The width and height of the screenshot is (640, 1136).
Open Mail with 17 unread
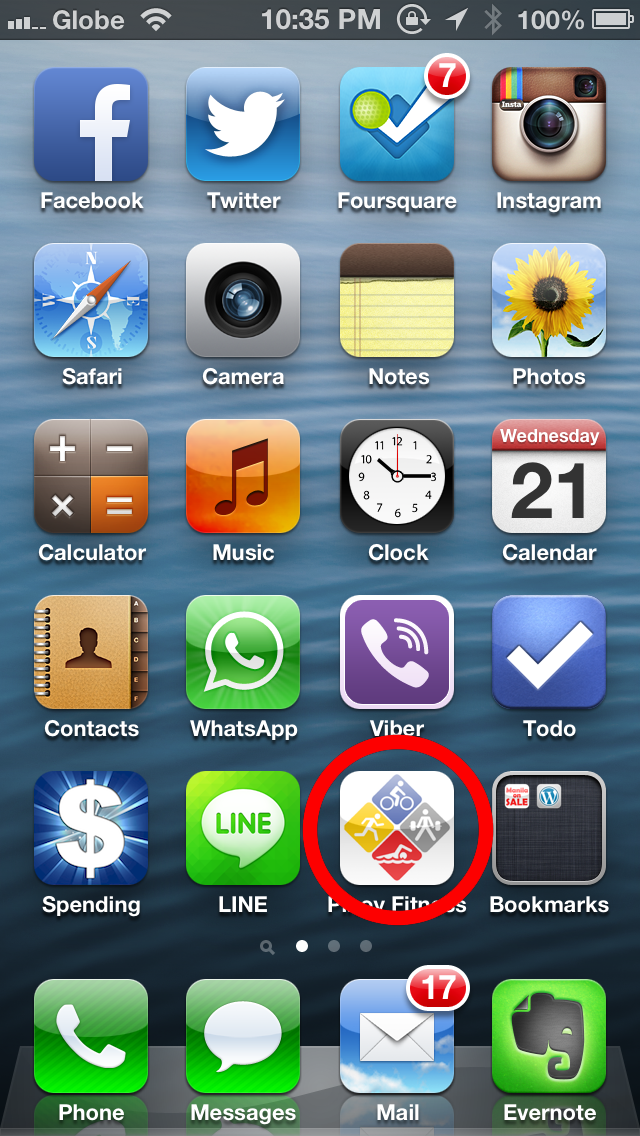point(397,1036)
